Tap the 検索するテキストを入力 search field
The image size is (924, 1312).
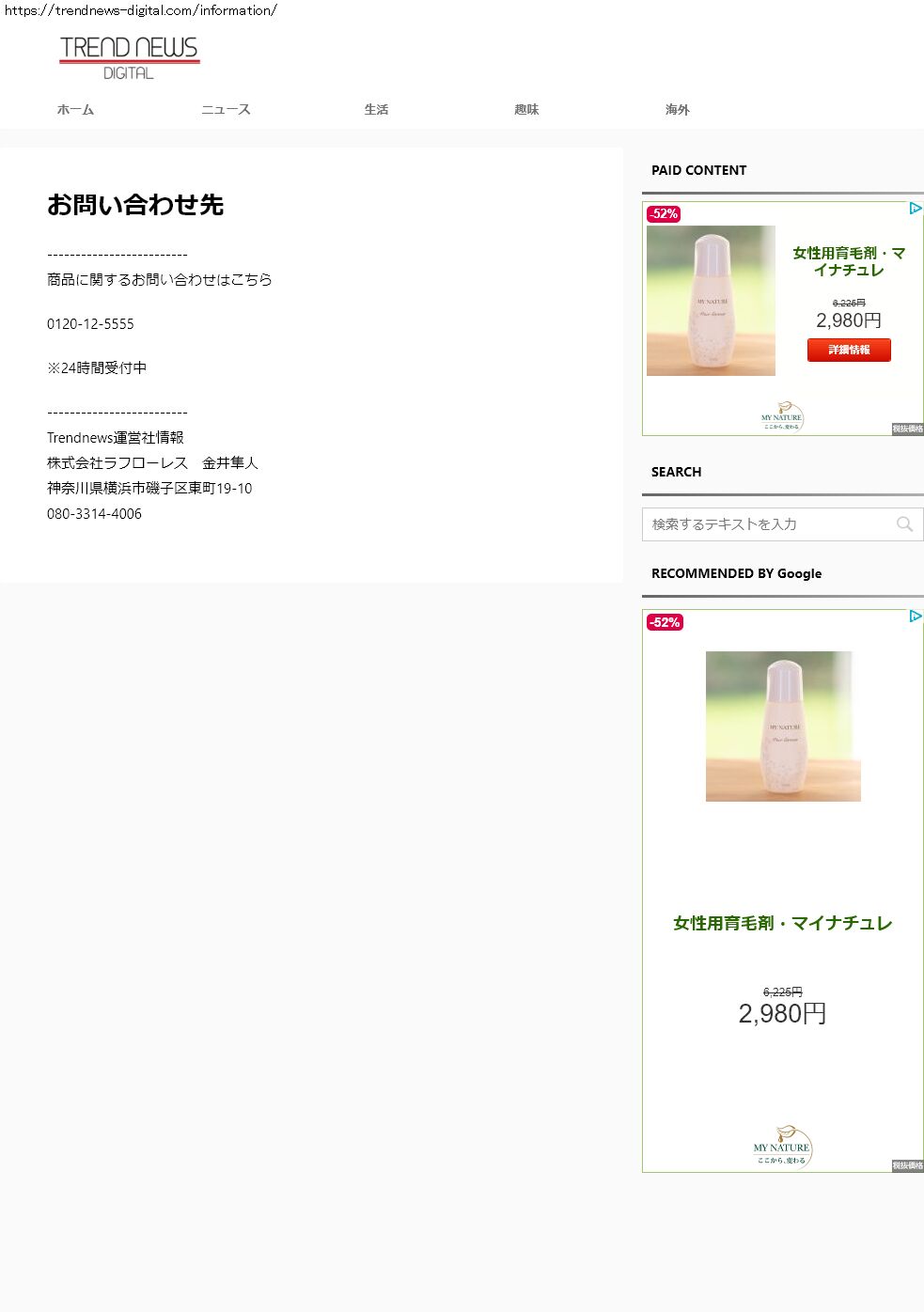(766, 524)
